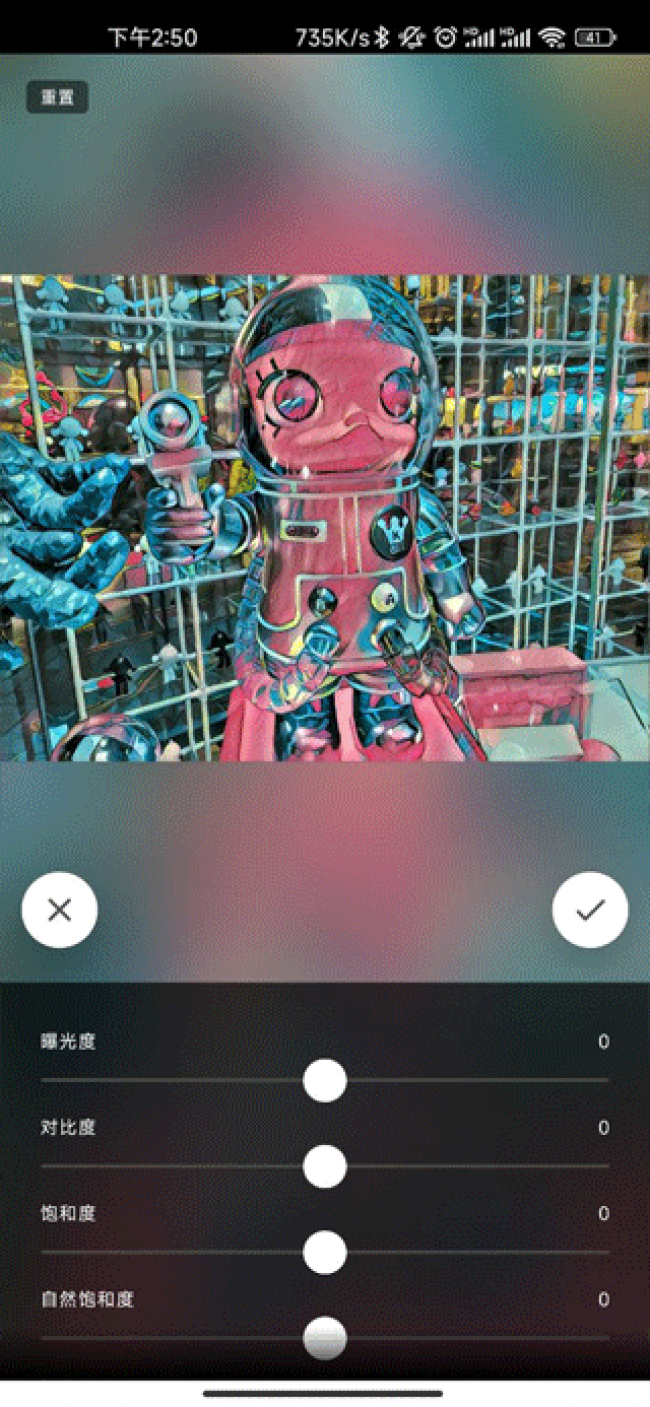Tap the 饱和度 saturation slider handle

pyautogui.click(x=325, y=1253)
